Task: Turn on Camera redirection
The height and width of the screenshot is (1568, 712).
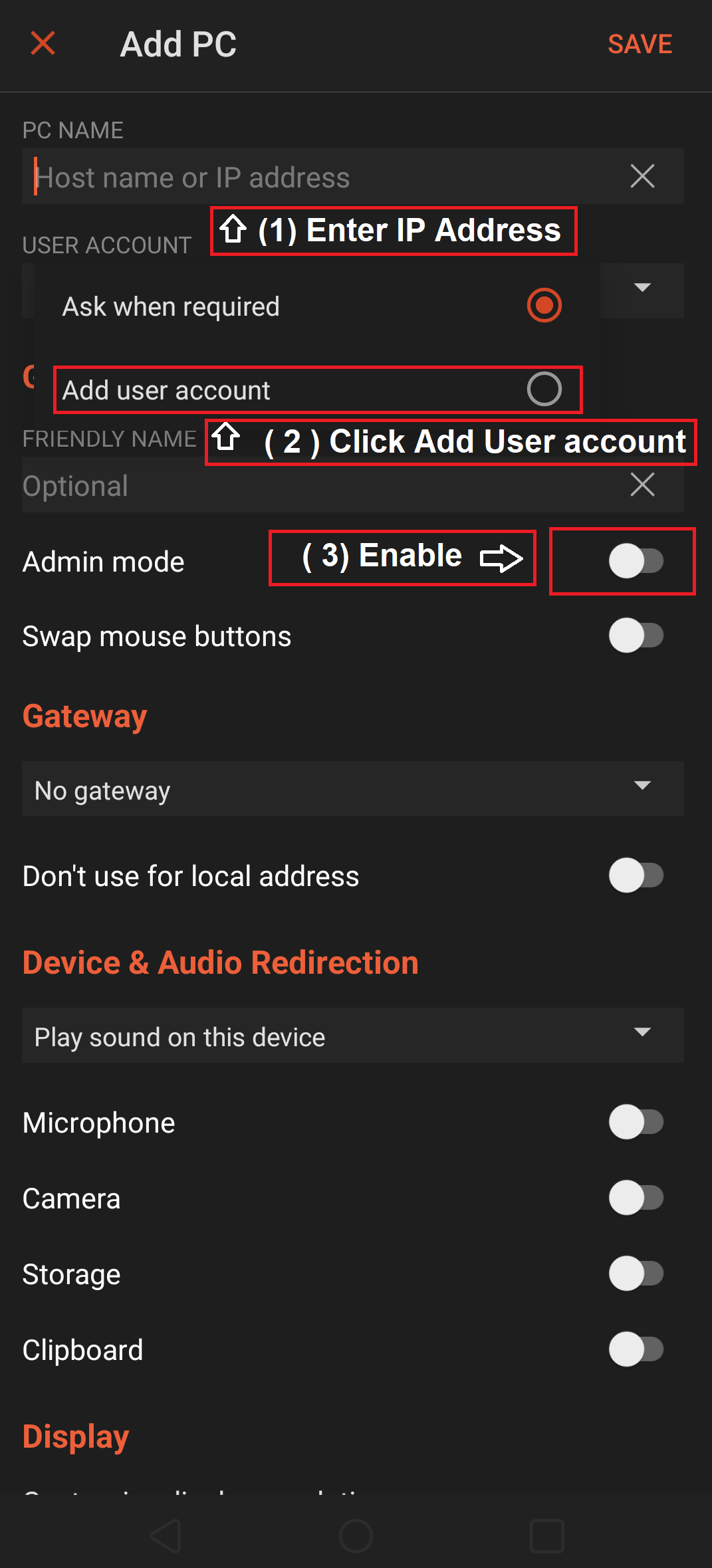Action: click(x=636, y=1198)
